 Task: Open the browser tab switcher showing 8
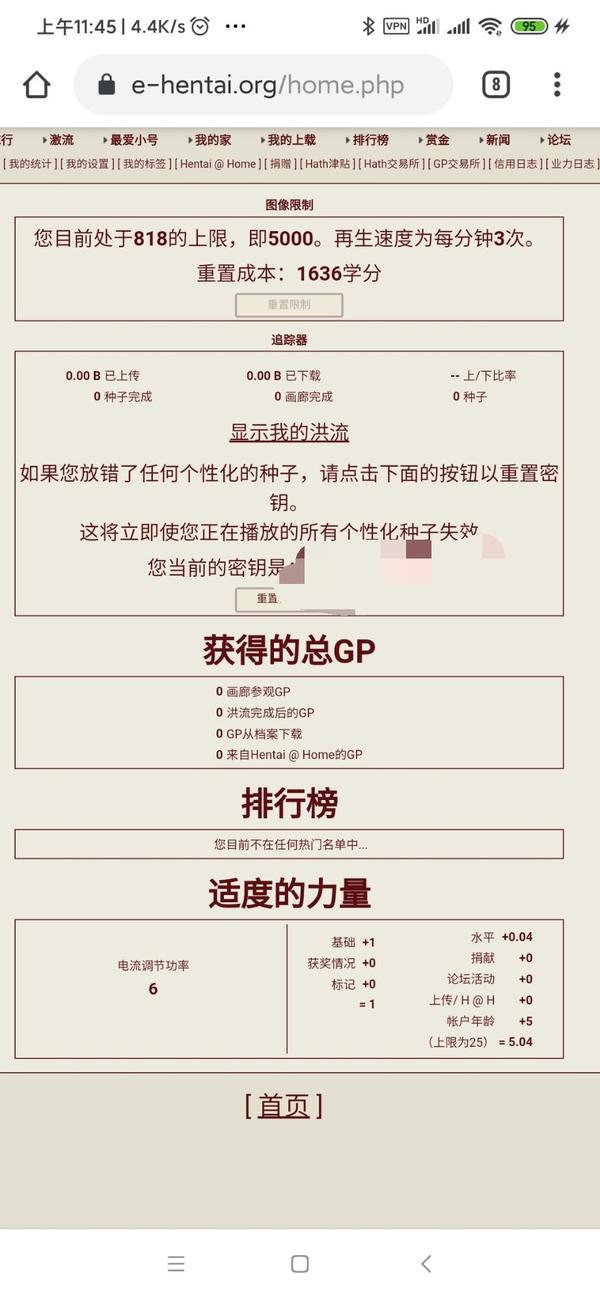pyautogui.click(x=496, y=85)
